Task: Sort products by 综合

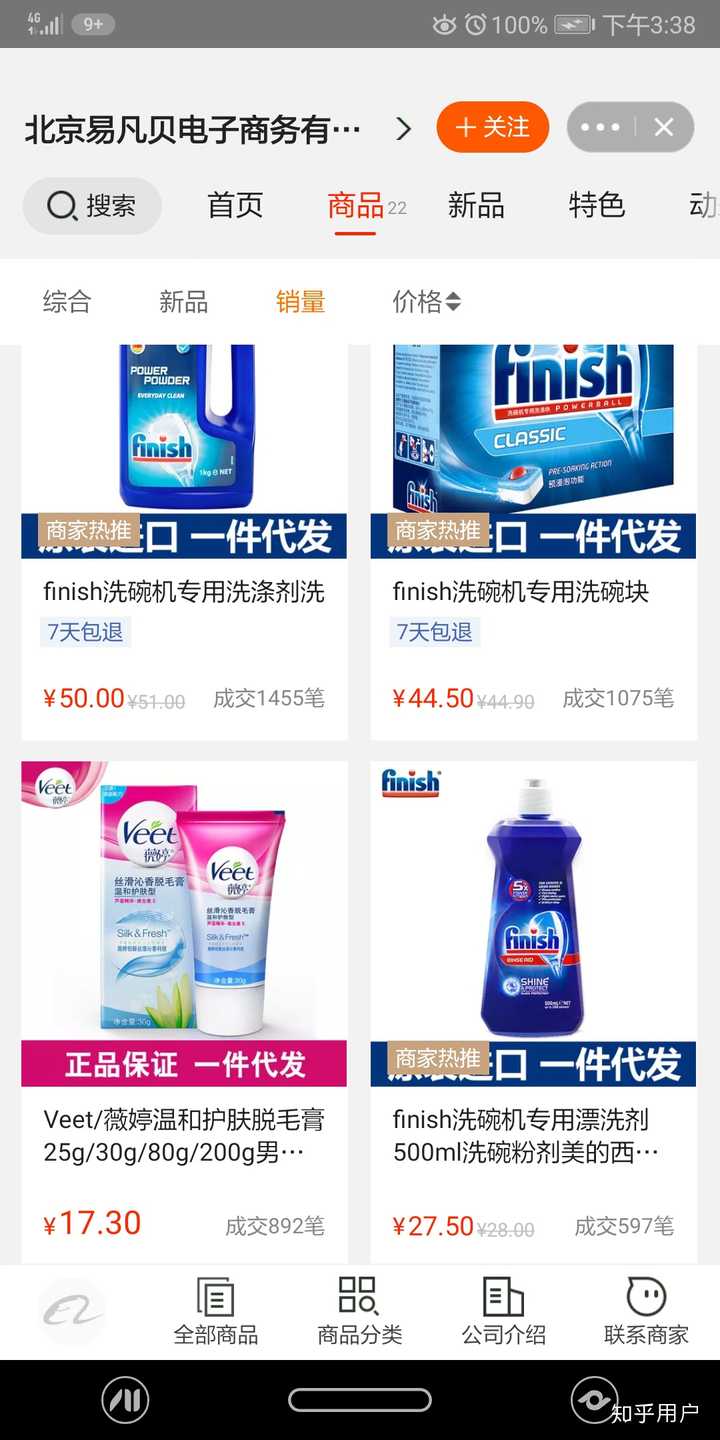Action: [67, 301]
